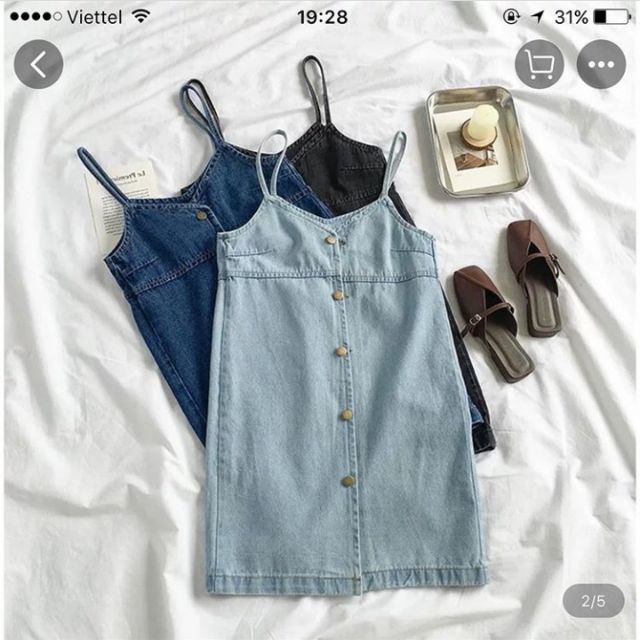Open the shopping cart
Viewport: 640px width, 640px height.
(540, 65)
